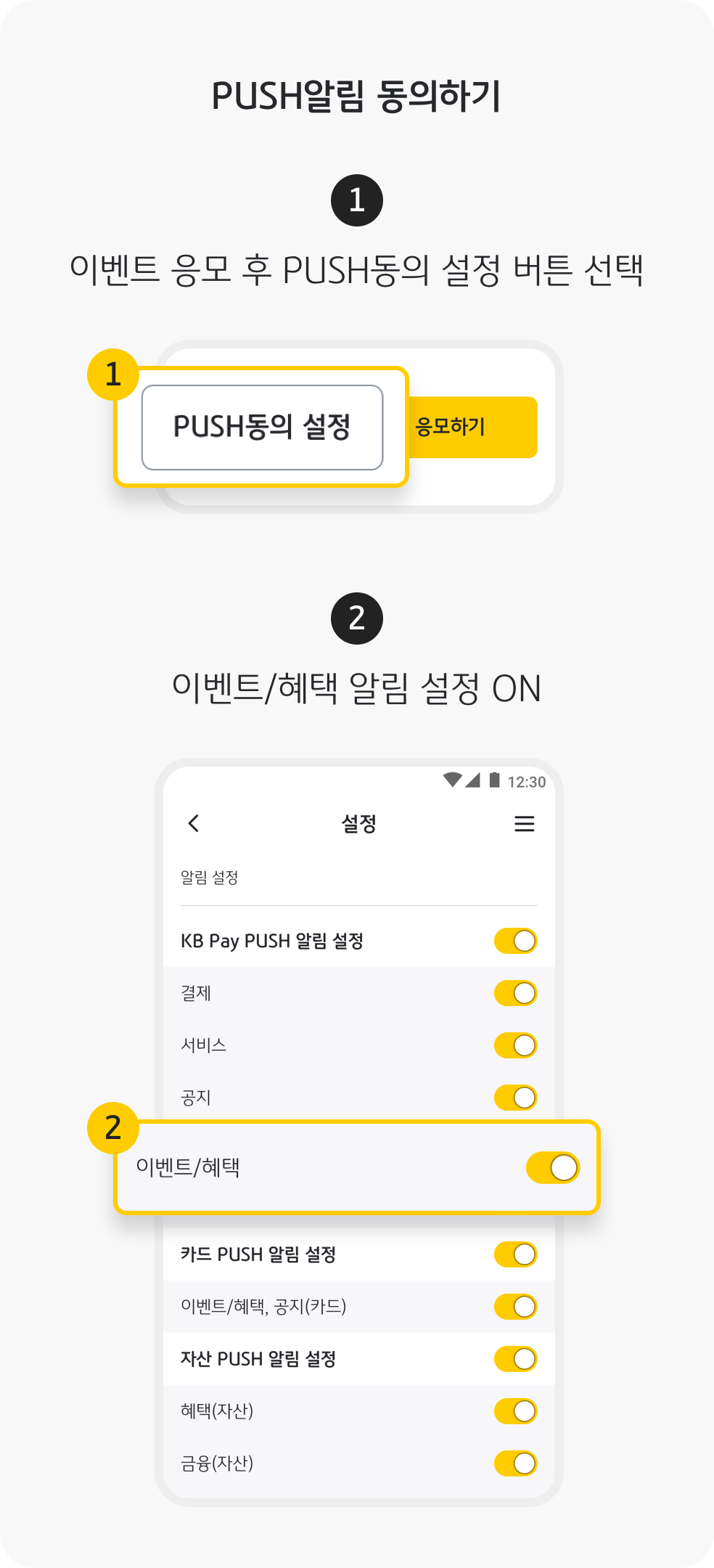Screen dimensions: 714x1568
Task: Enable the 이벤트/혜택 notification toggle
Action: [554, 1167]
